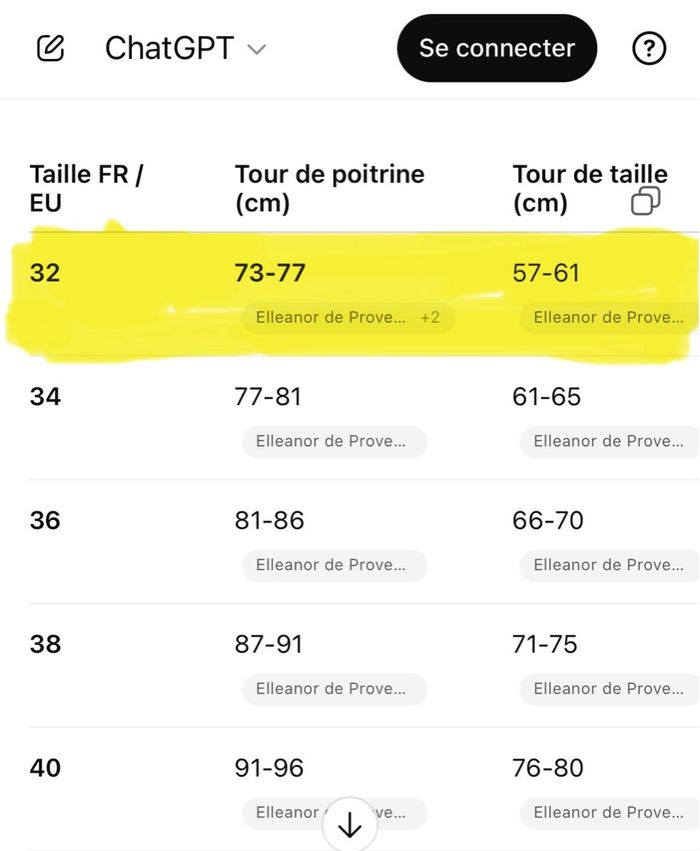Screen dimensions: 700x851
Task: Expand the ChatGPT model dropdown
Action: [186, 48]
